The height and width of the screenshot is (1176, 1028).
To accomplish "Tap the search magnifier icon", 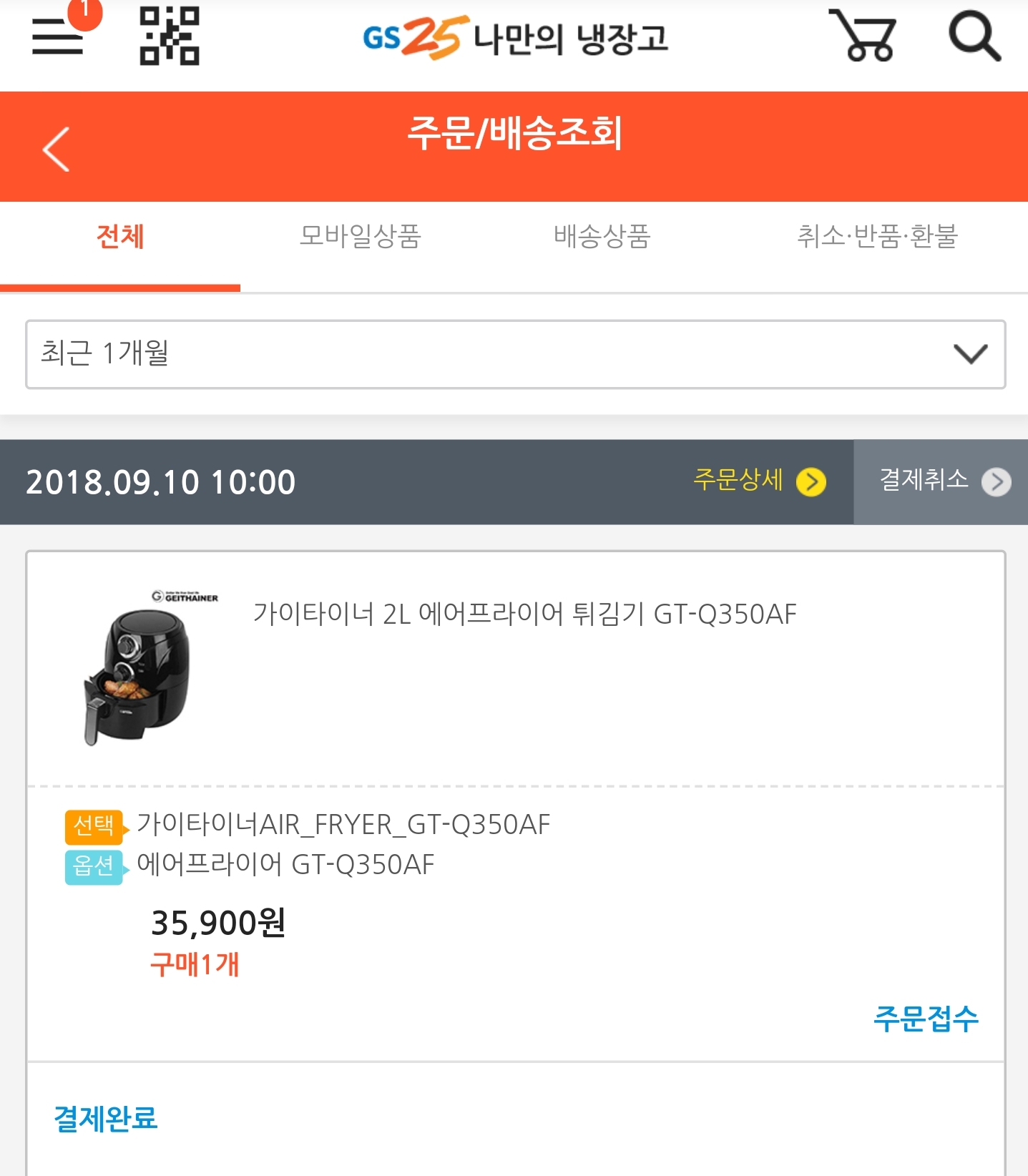I will (x=974, y=36).
